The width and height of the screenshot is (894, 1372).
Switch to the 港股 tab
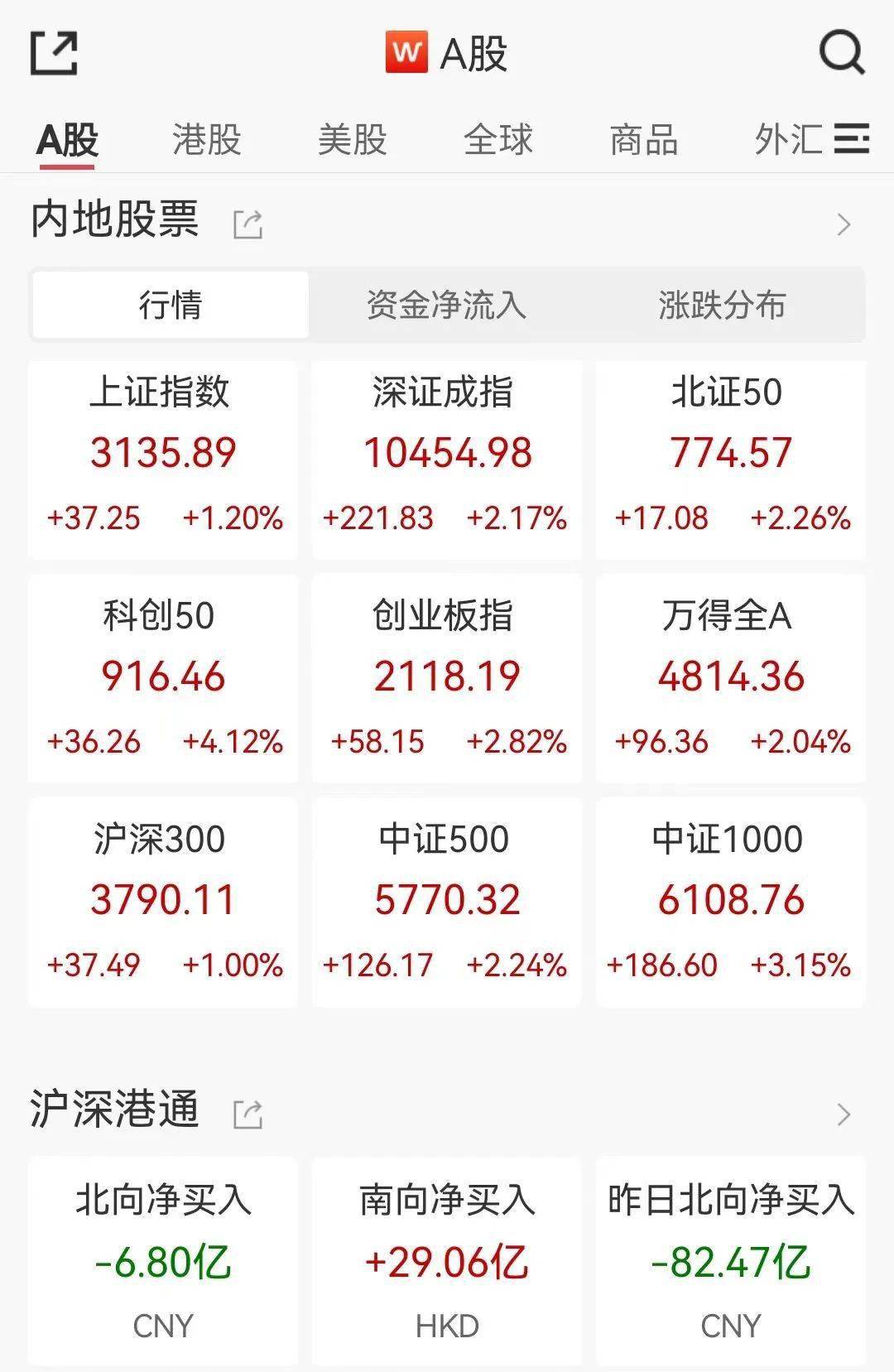[207, 139]
